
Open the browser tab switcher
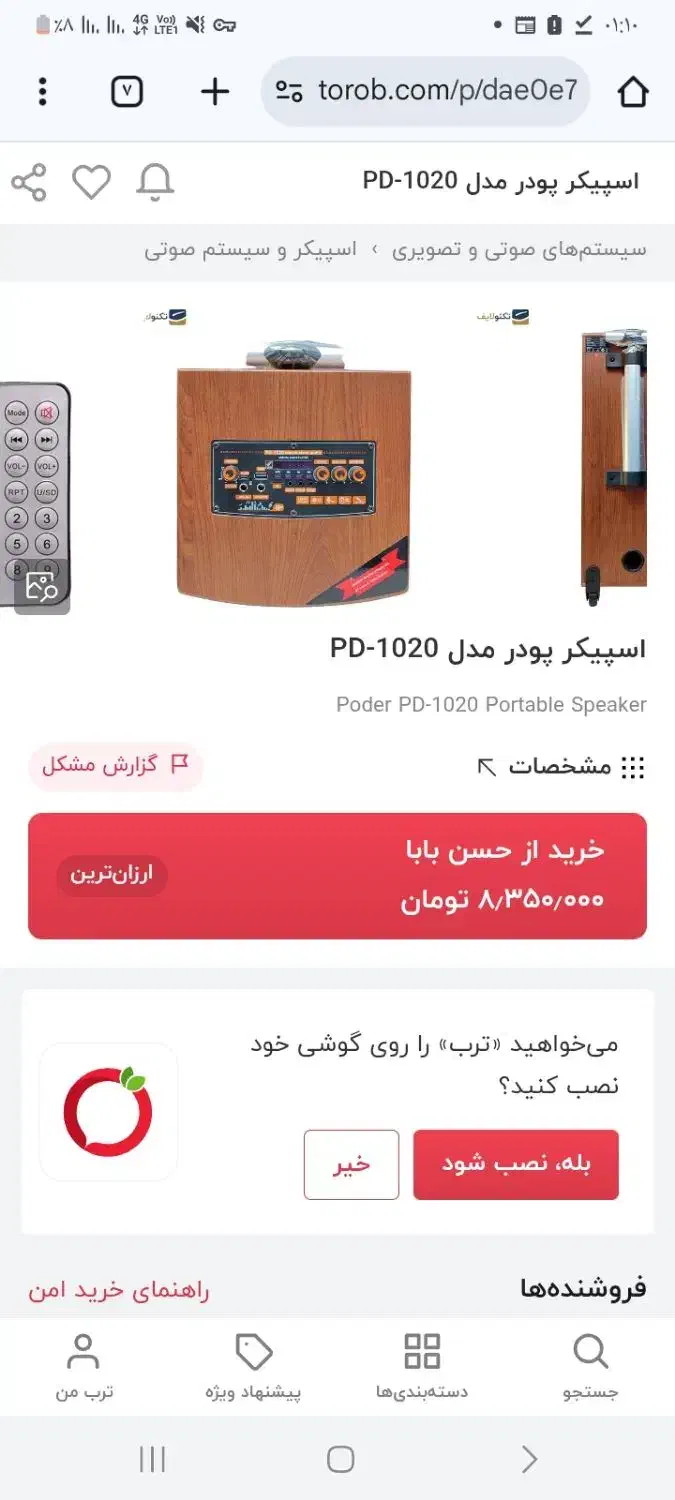click(x=127, y=92)
